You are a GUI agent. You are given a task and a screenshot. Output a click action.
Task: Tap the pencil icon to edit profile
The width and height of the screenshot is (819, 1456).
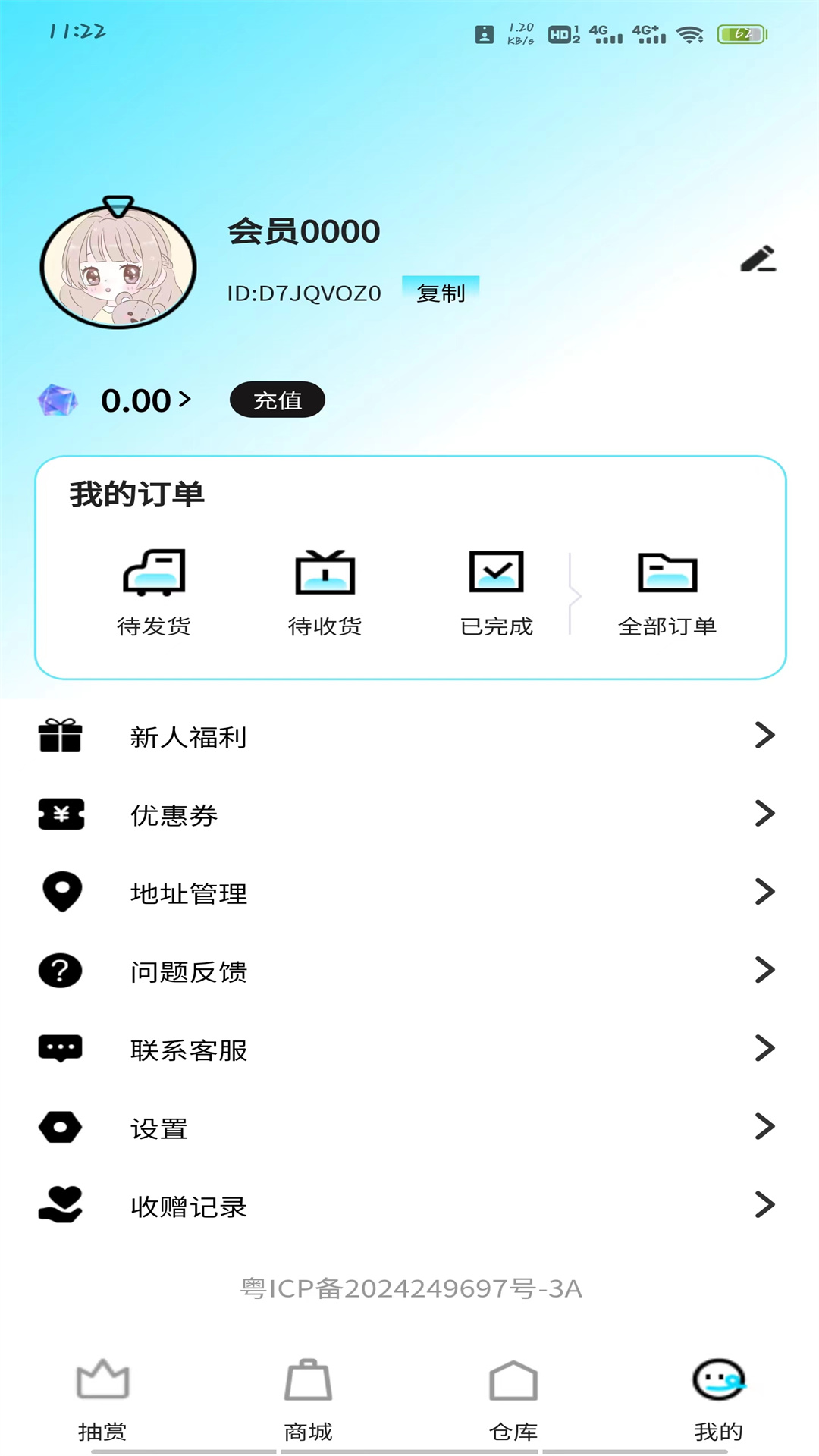tap(761, 262)
